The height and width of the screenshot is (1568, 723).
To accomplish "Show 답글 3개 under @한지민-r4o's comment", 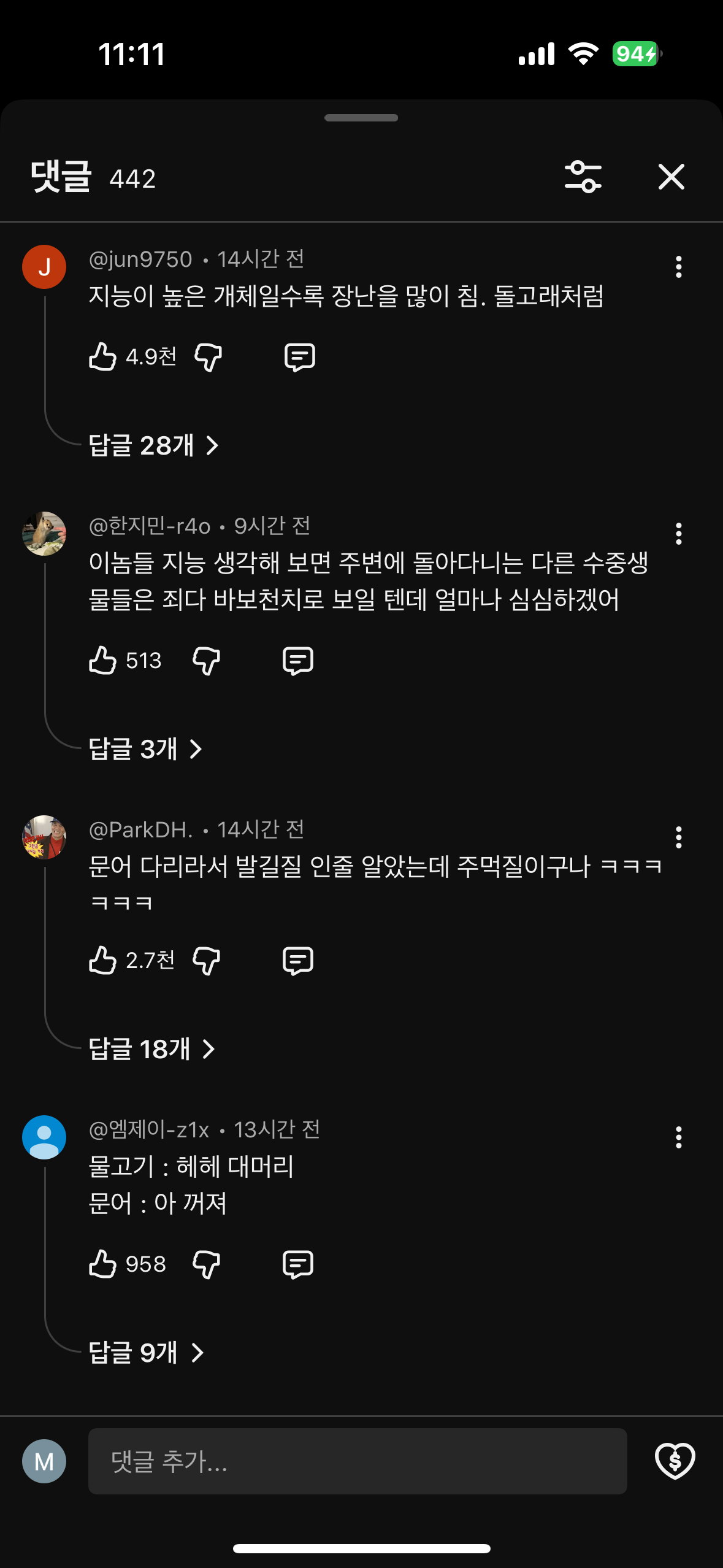I will point(145,749).
